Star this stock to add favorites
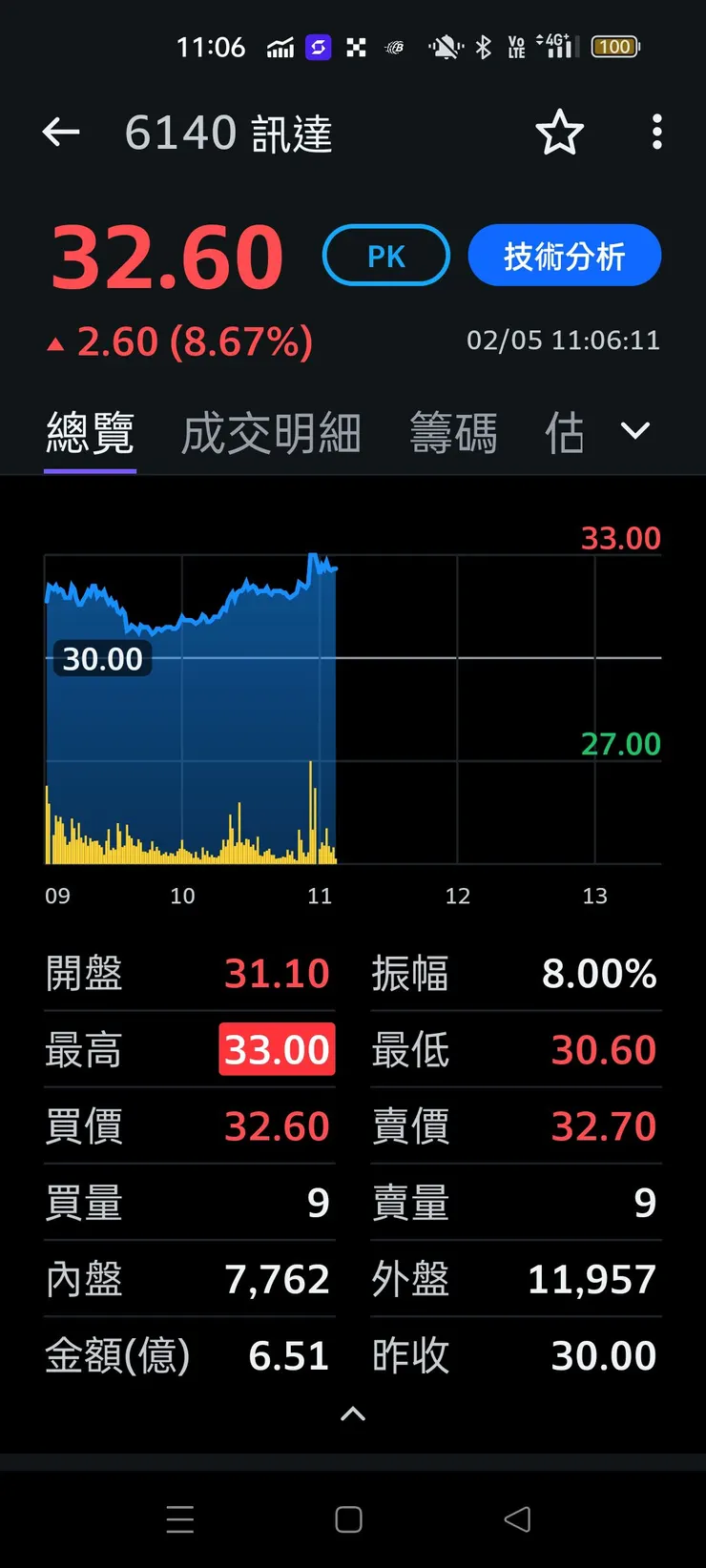This screenshot has height=1568, width=706. [x=560, y=134]
